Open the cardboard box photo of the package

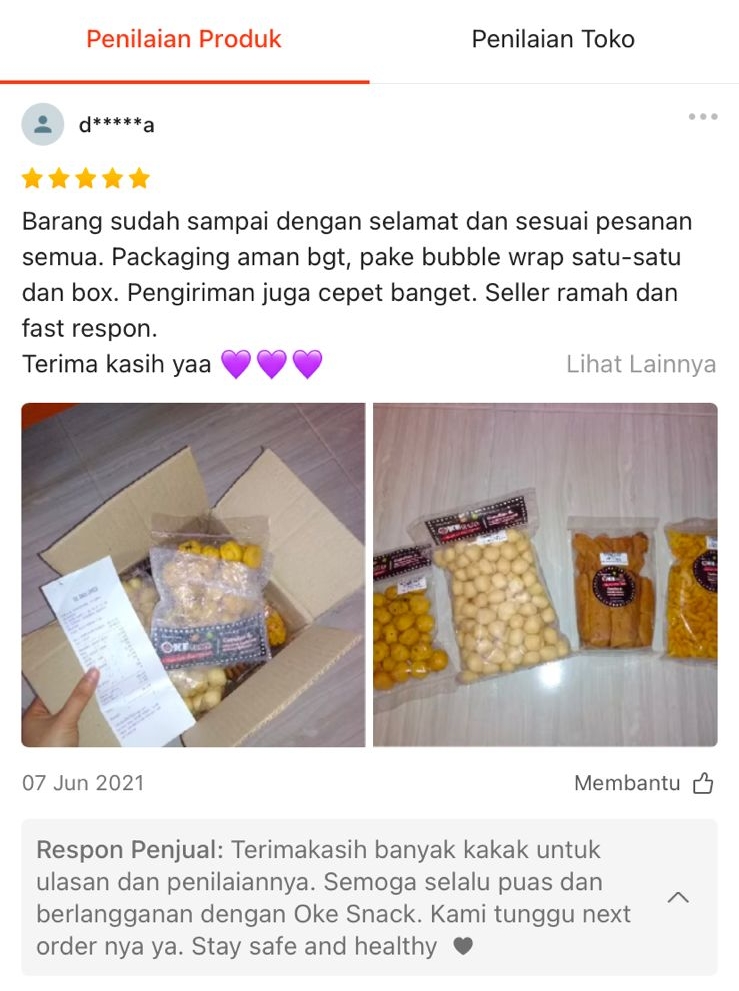pos(193,572)
